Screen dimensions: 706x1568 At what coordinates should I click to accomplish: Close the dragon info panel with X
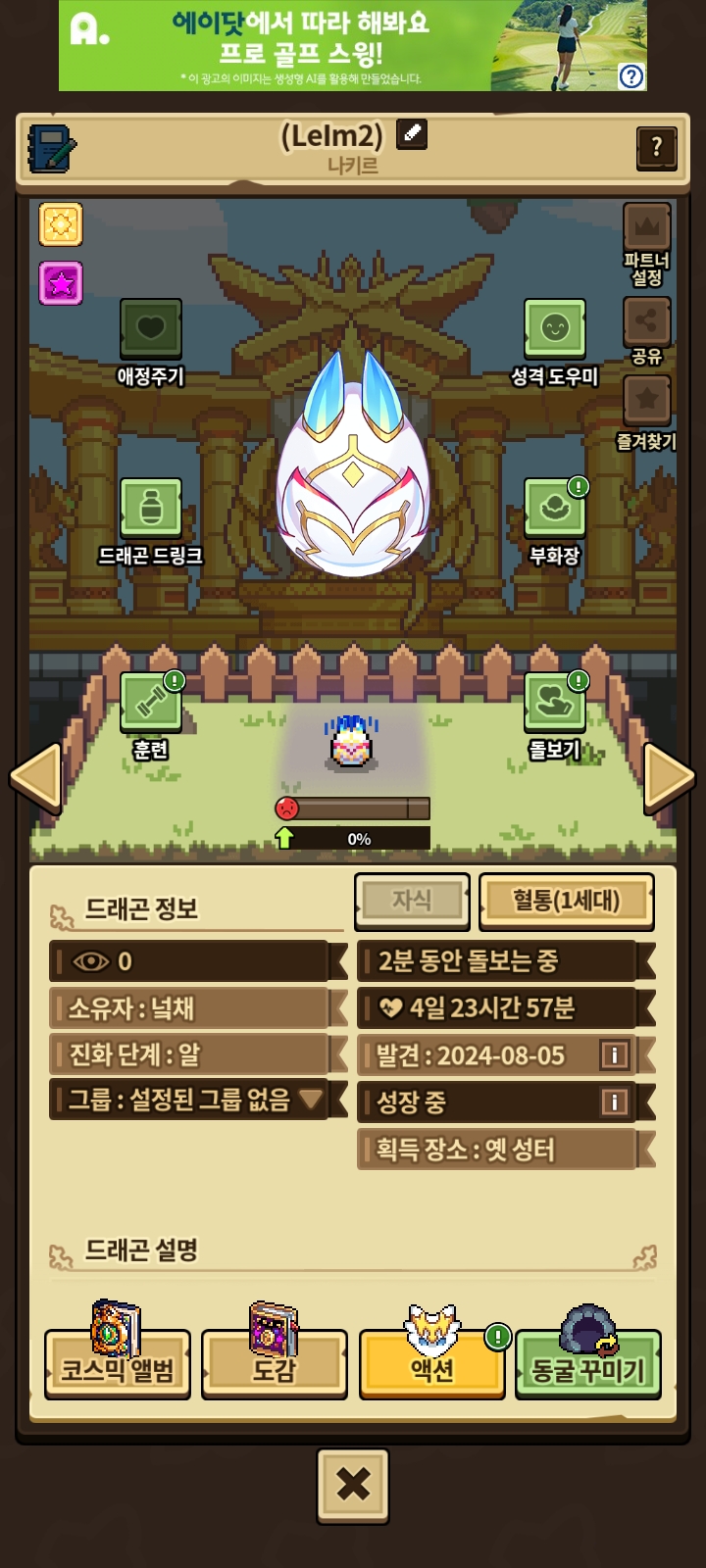pyautogui.click(x=353, y=1485)
